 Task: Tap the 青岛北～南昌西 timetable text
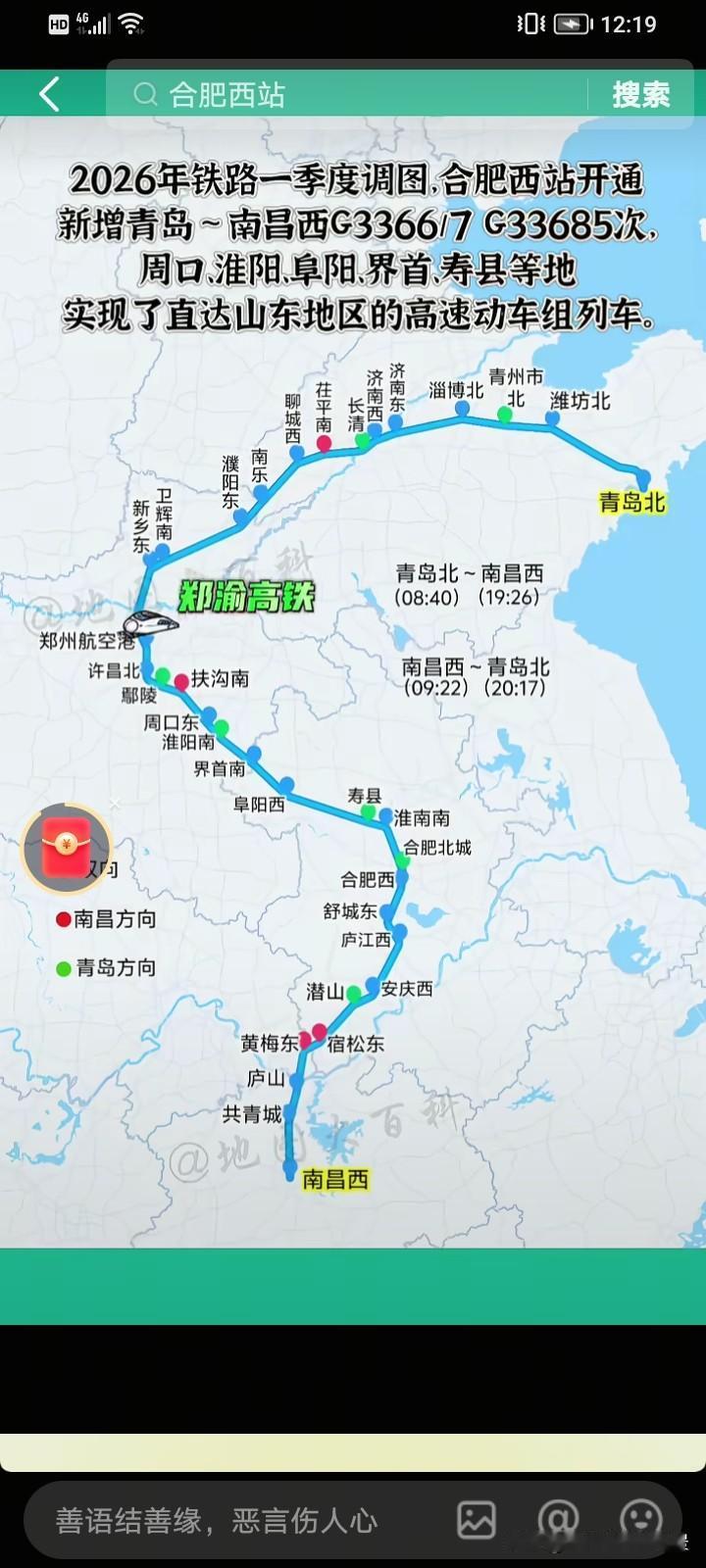(473, 573)
